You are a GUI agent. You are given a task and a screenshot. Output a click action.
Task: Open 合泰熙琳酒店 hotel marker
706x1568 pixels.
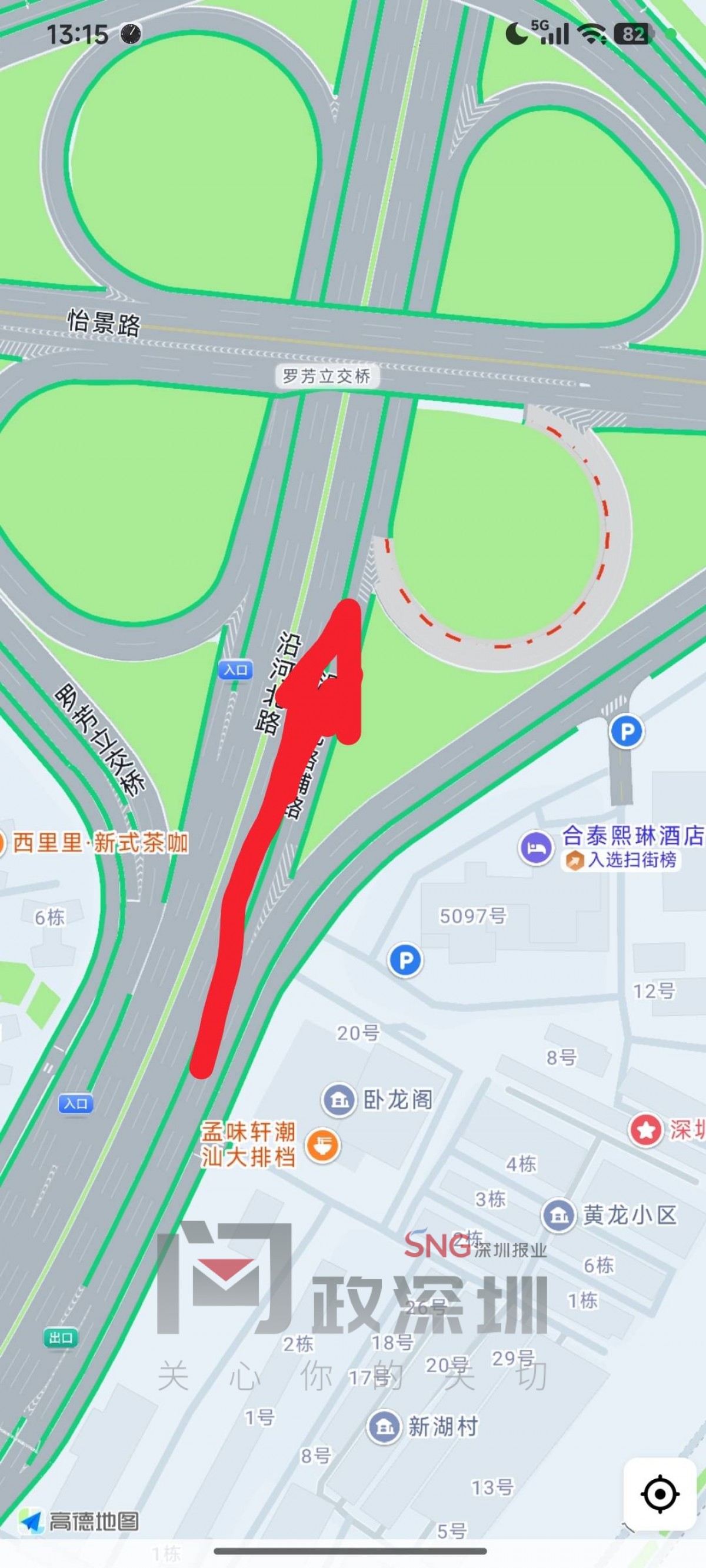[x=536, y=848]
